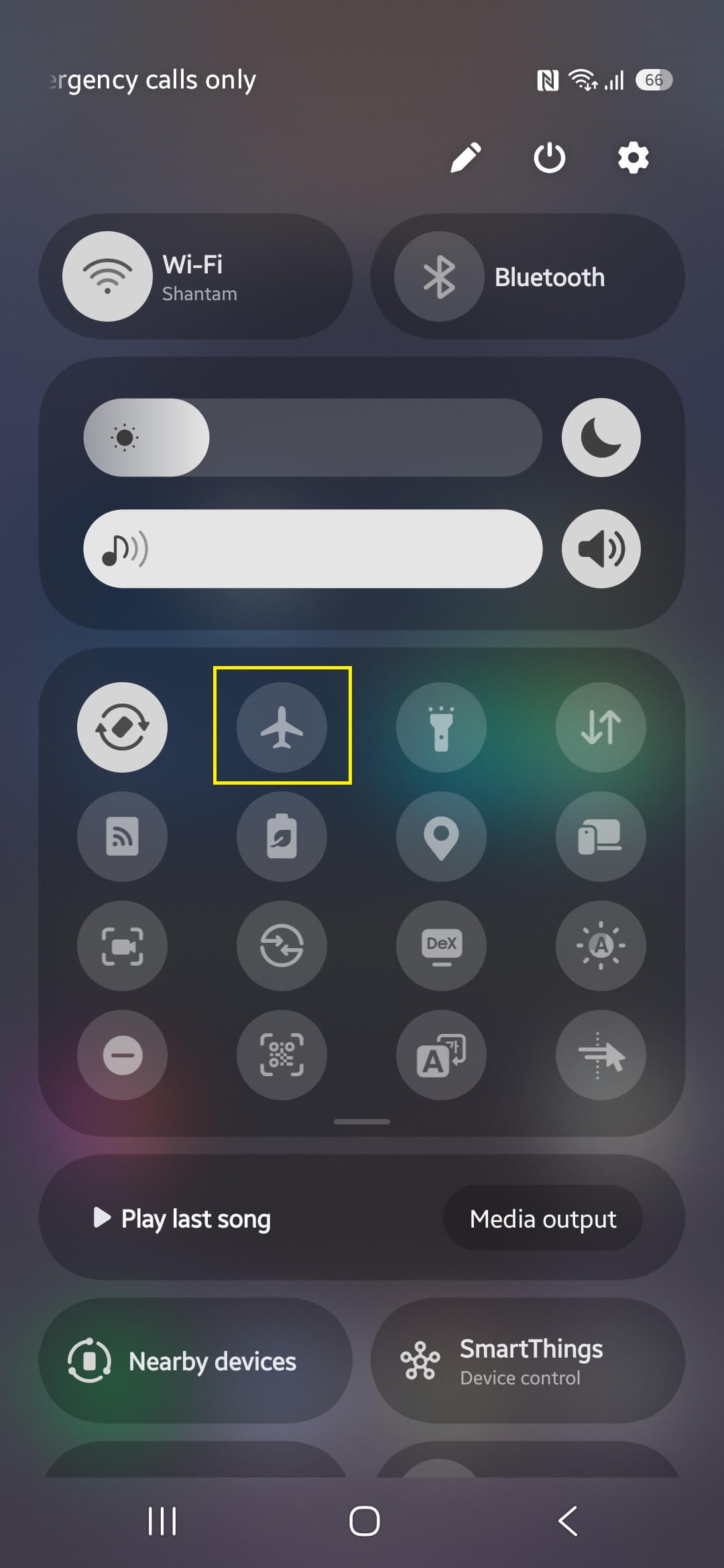Turn on the flashlight
The width and height of the screenshot is (724, 1568).
[x=441, y=727]
